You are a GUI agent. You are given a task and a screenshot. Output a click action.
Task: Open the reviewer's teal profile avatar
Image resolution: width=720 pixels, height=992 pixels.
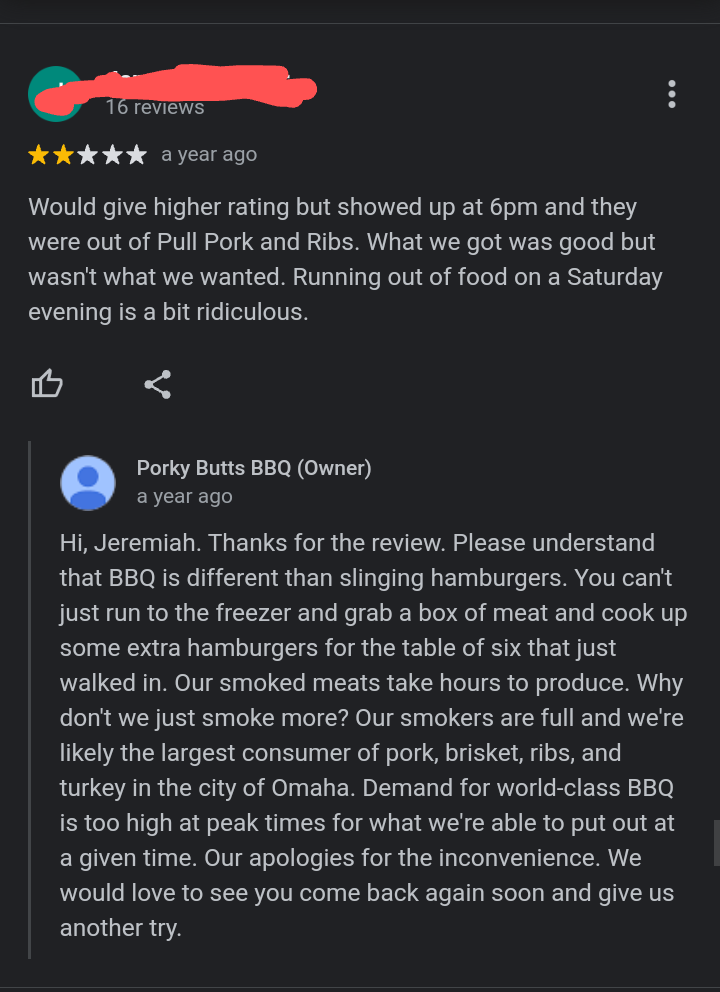coord(54,94)
